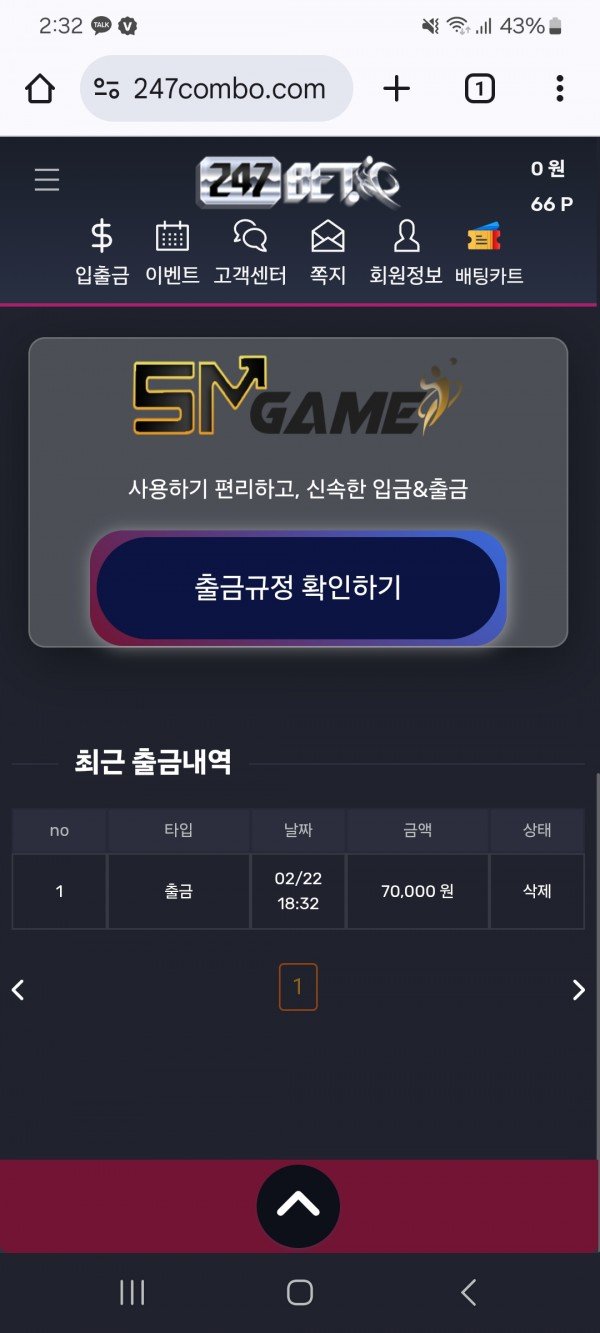Viewport: 600px width, 1333px height.
Task: Open 입출금 deposit and withdrawal
Action: point(102,253)
